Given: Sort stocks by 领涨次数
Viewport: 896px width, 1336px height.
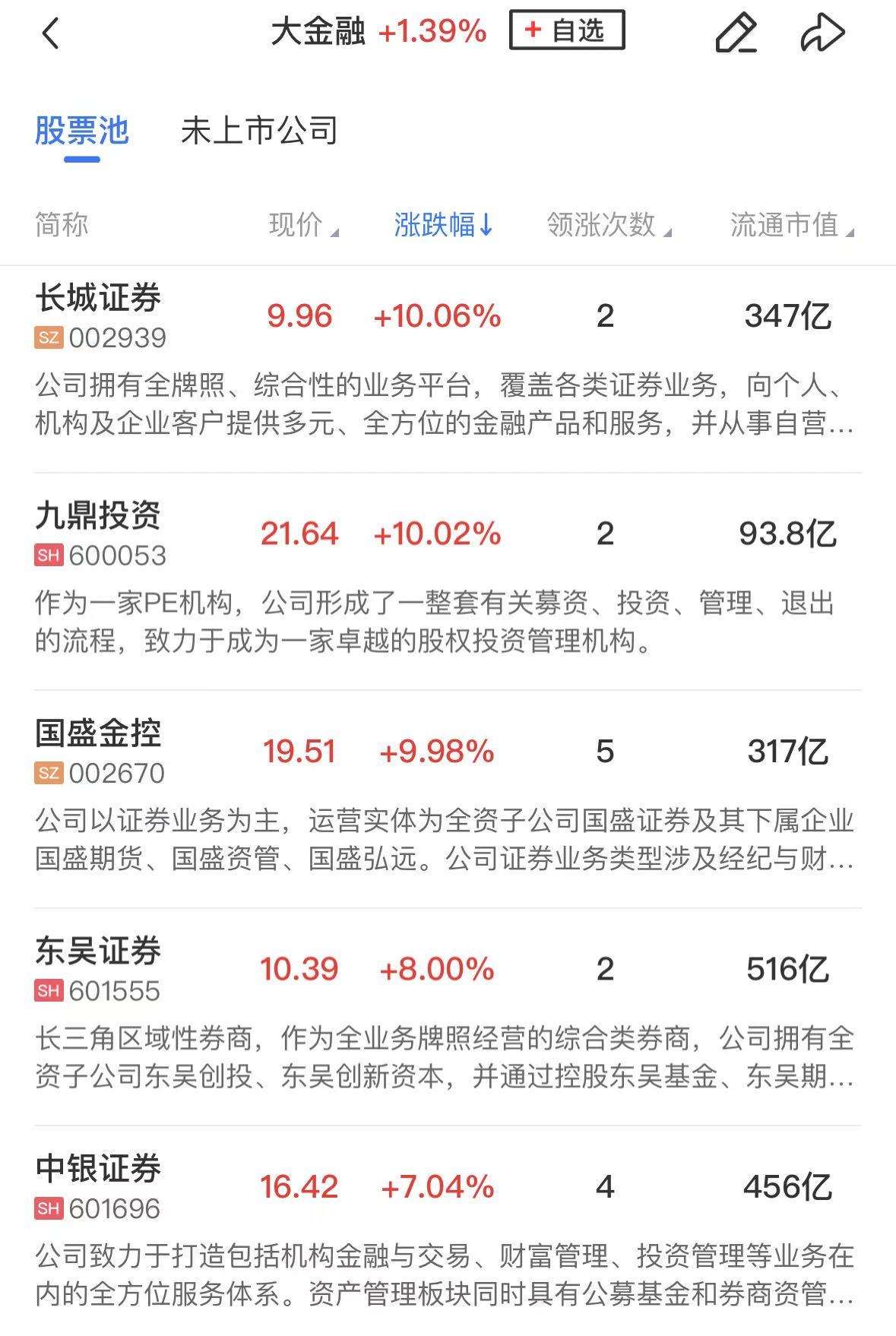Looking at the screenshot, I should pyautogui.click(x=608, y=225).
